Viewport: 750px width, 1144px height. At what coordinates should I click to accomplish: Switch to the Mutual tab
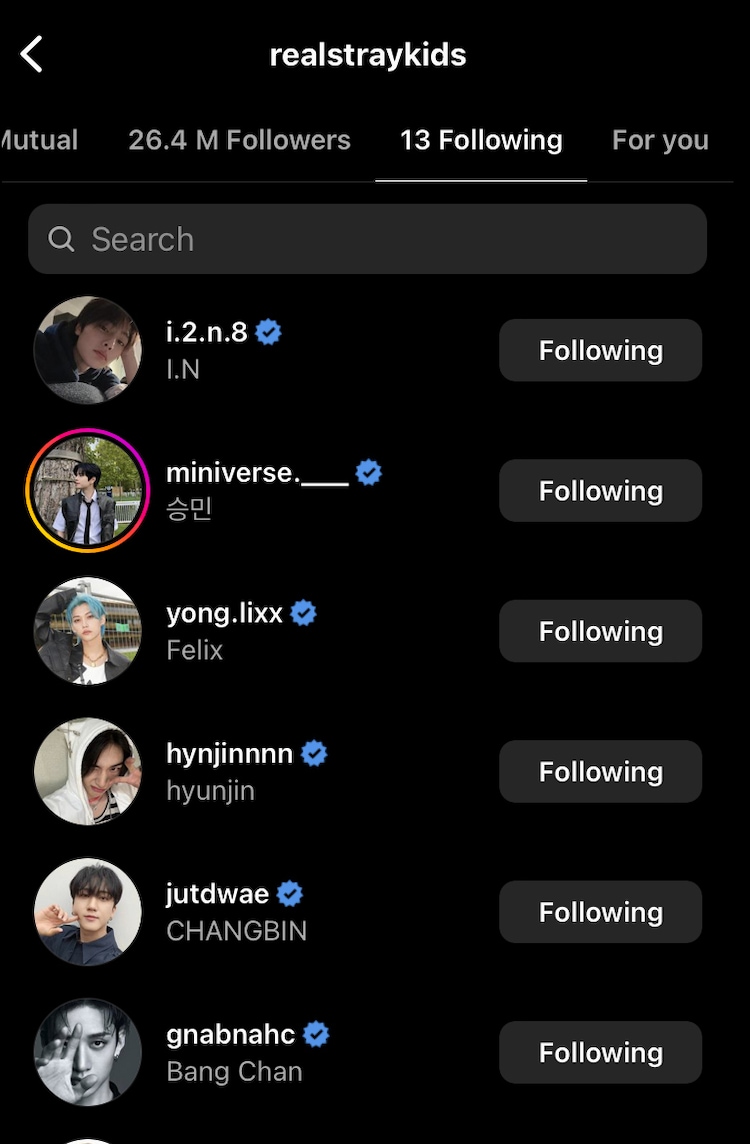(x=38, y=140)
